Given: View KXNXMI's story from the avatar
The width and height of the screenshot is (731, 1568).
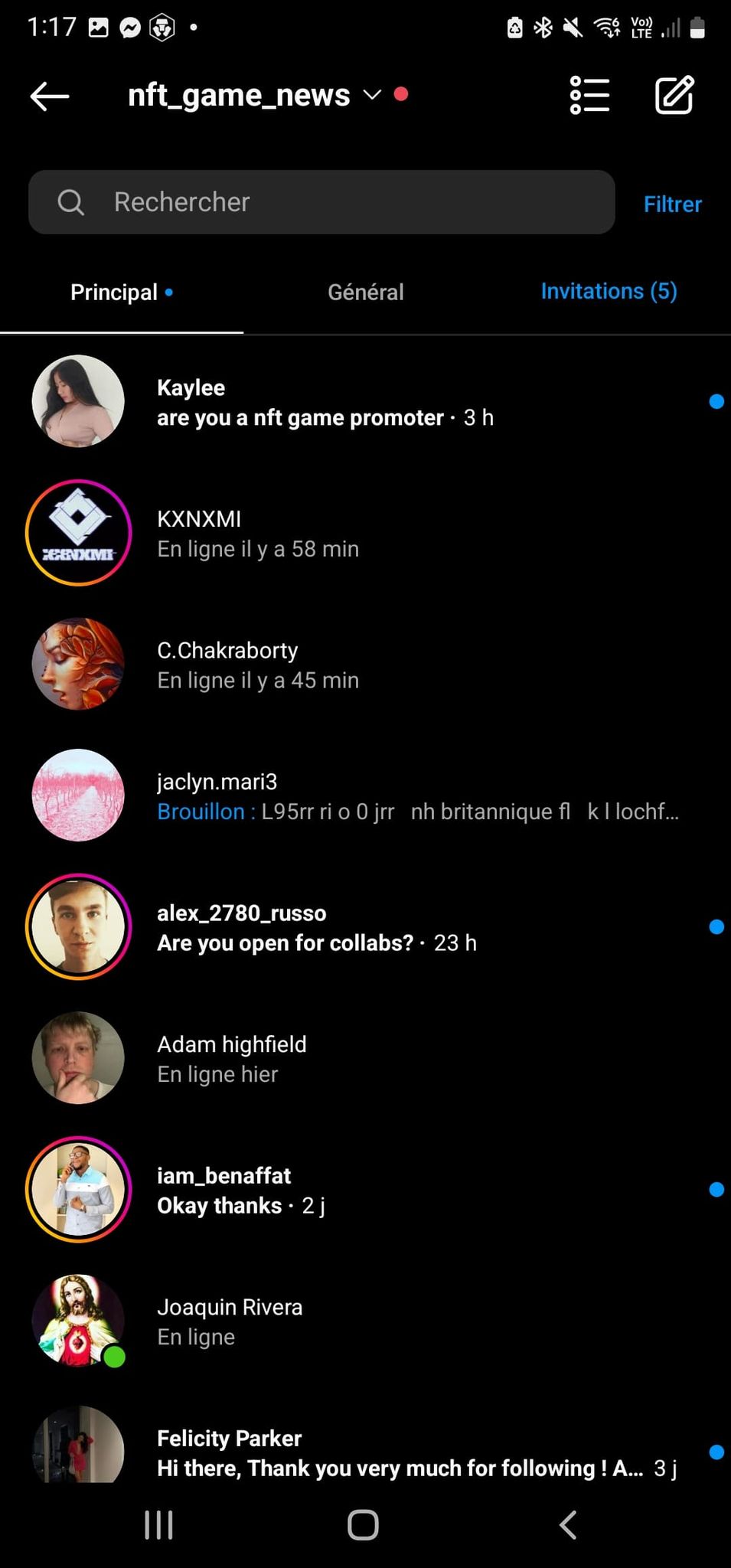Looking at the screenshot, I should click(x=78, y=533).
